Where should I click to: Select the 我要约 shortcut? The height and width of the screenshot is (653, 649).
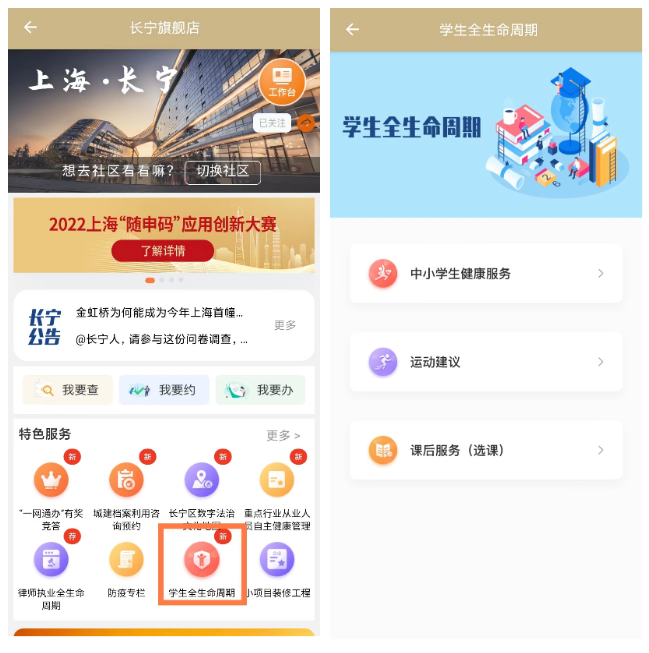coord(163,390)
